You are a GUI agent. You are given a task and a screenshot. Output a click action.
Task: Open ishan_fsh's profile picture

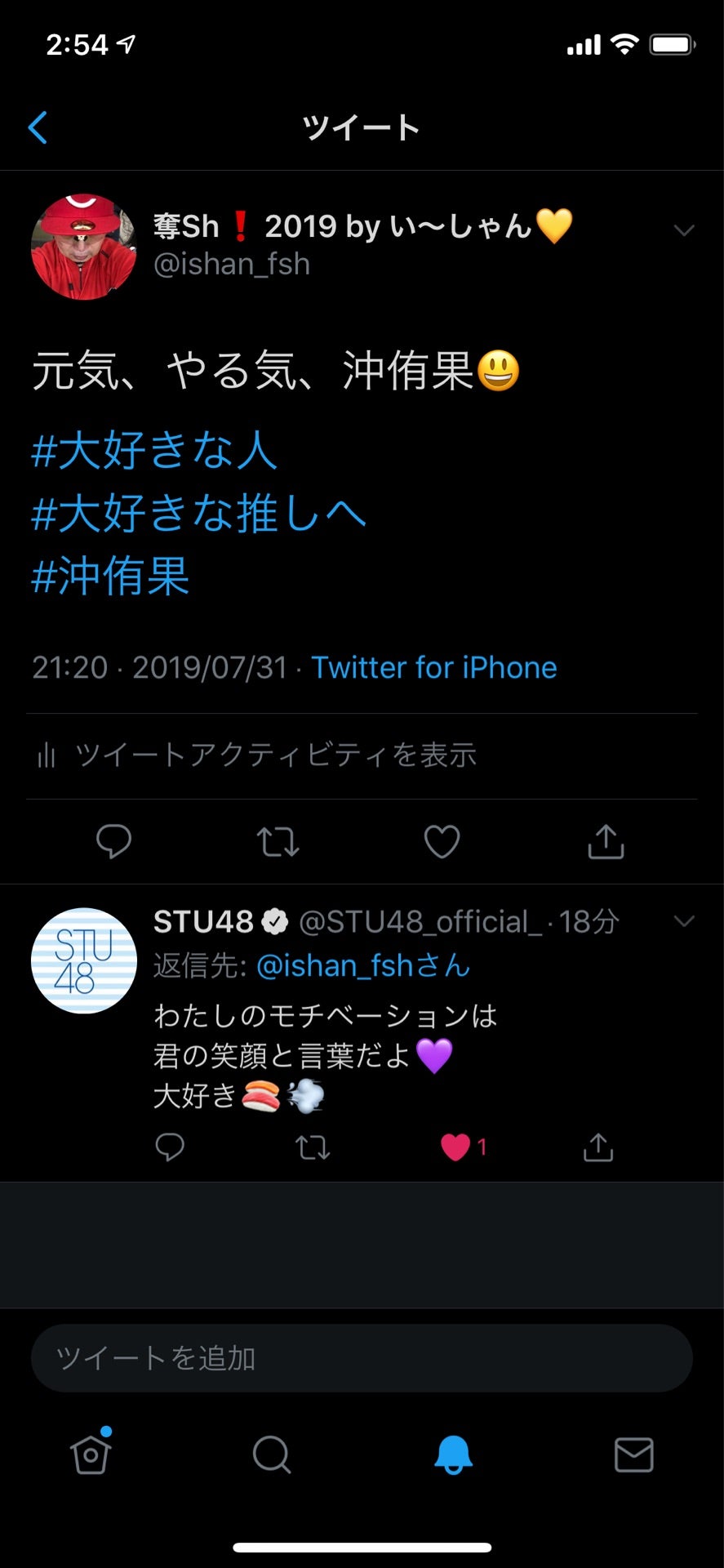click(83, 247)
